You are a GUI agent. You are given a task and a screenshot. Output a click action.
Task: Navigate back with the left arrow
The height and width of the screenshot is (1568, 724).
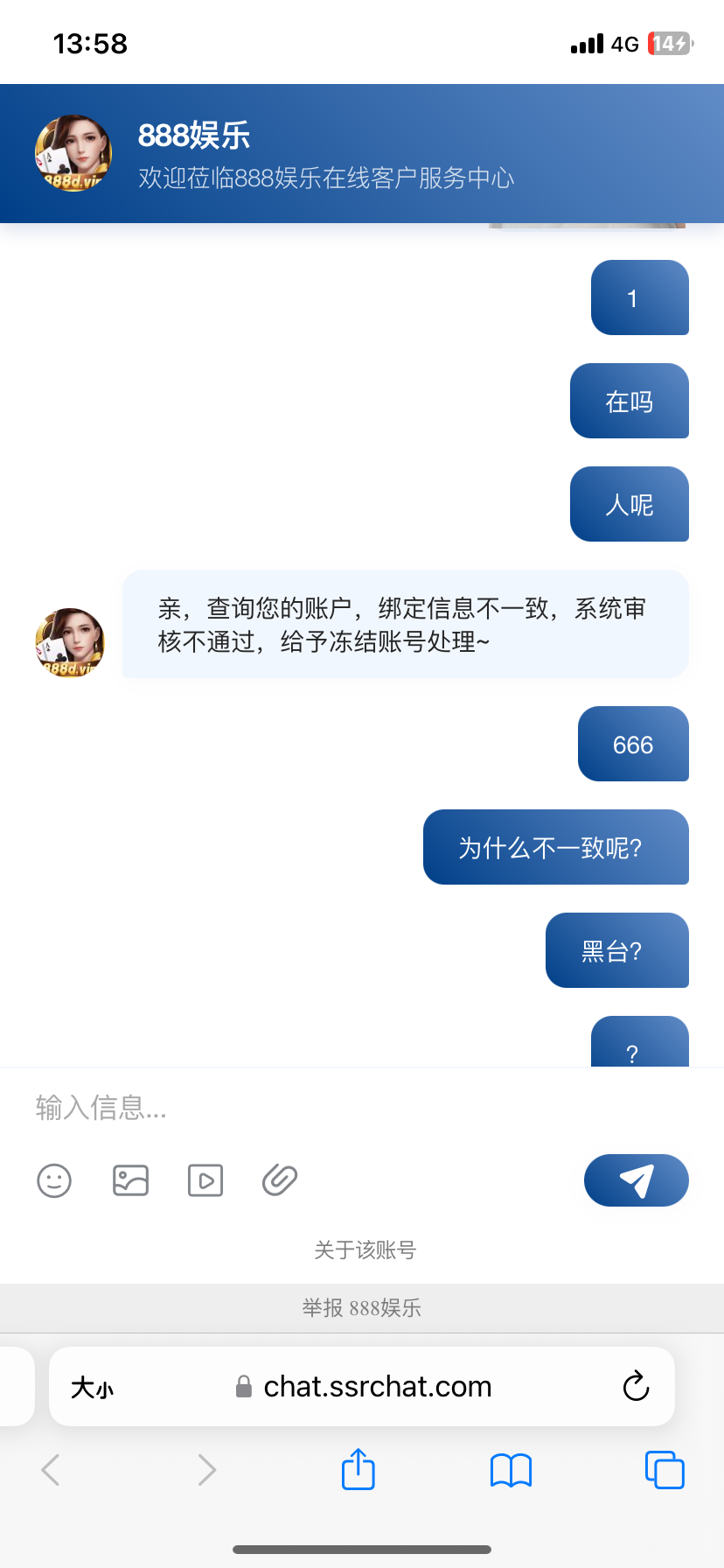(x=50, y=1471)
